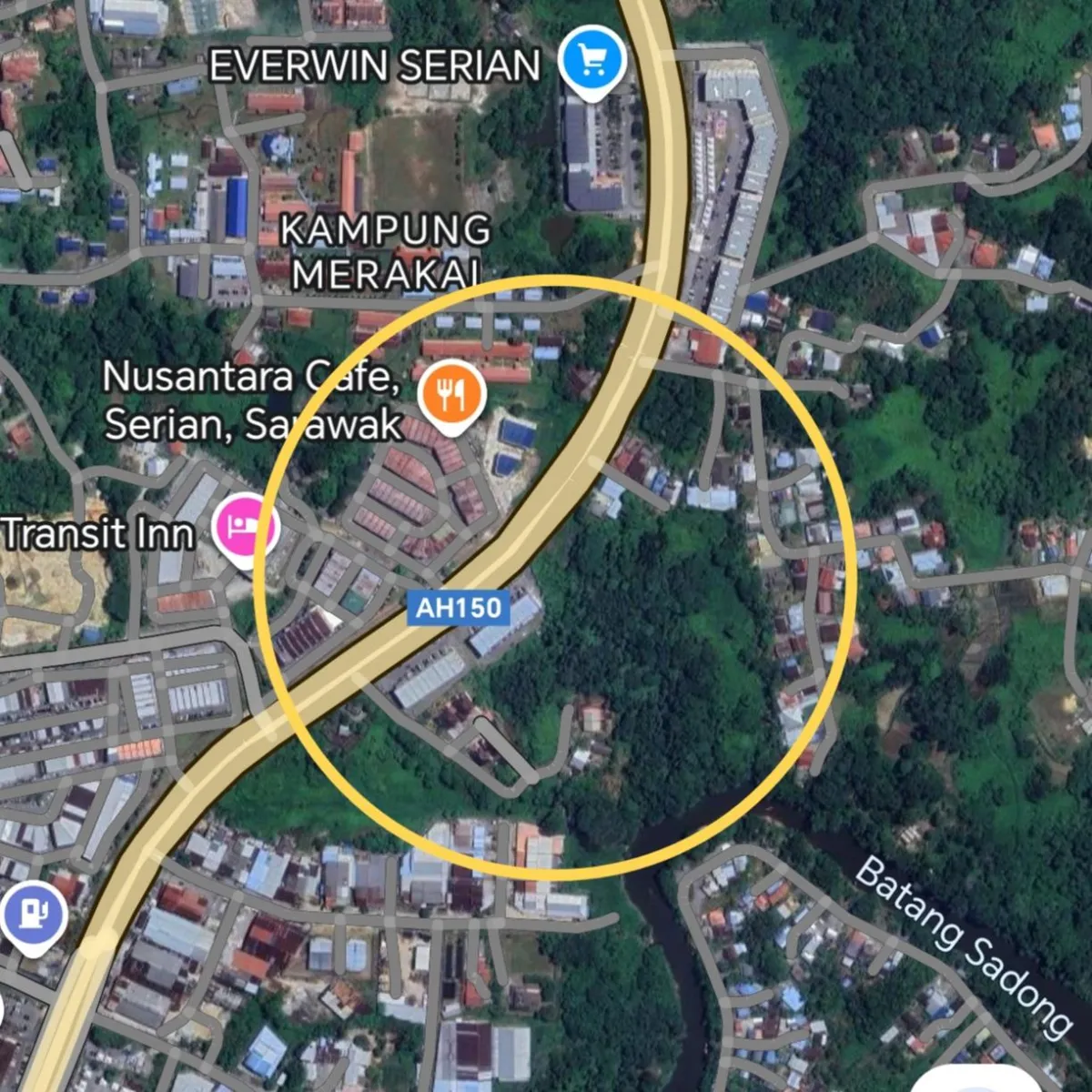Open the Everwin Serian shopping pin

coord(592,61)
